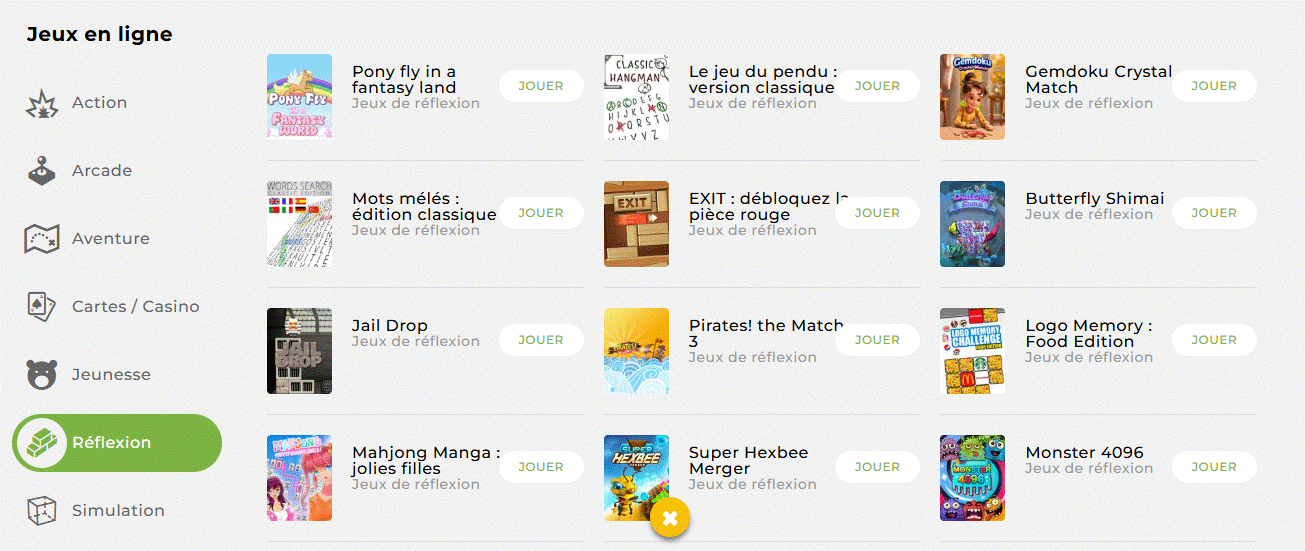Image resolution: width=1305 pixels, height=551 pixels.
Task: Start Mahjong Manga jolies filles
Action: tap(540, 467)
